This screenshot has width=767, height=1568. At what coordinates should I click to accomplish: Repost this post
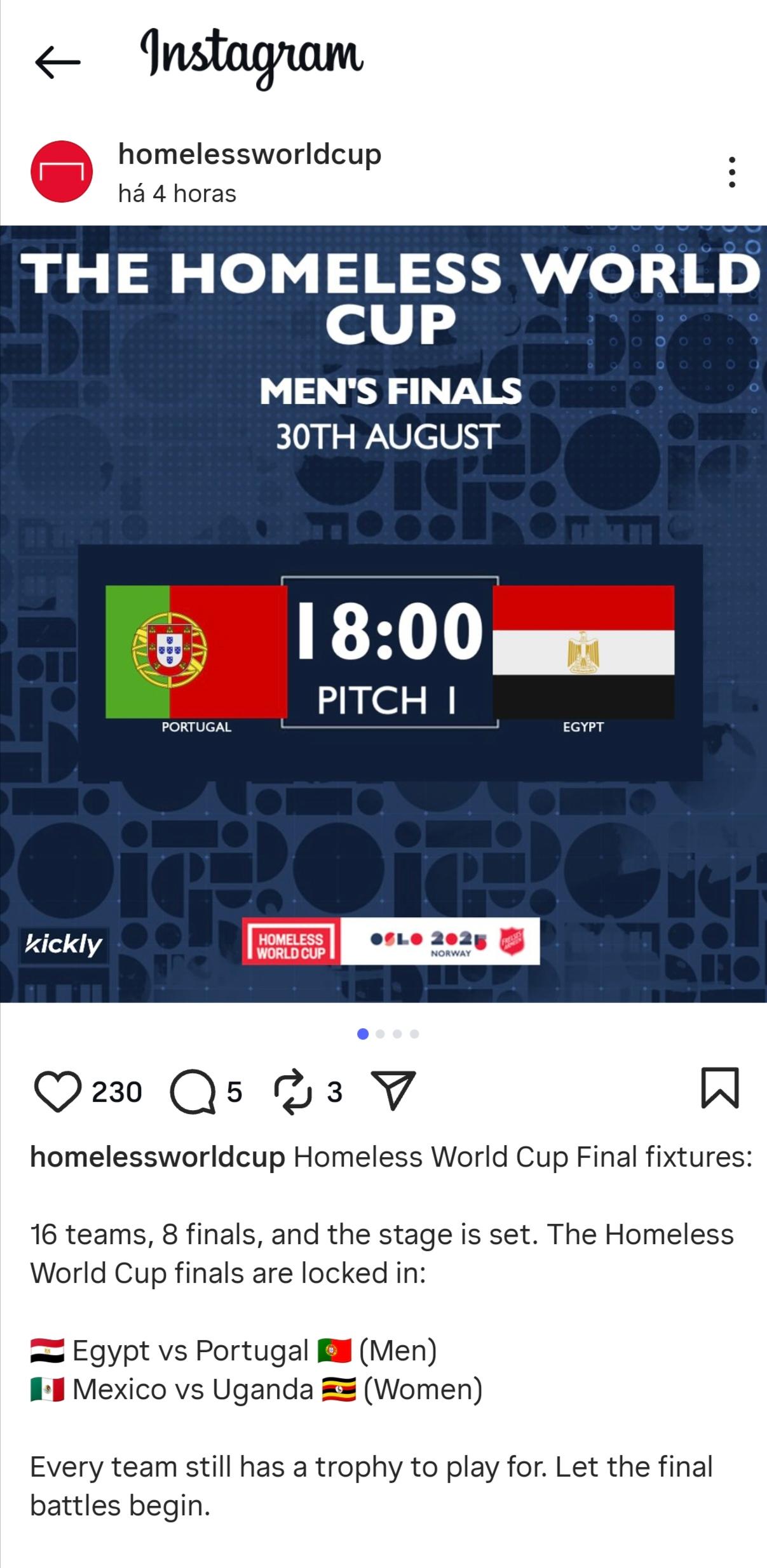click(x=292, y=1091)
